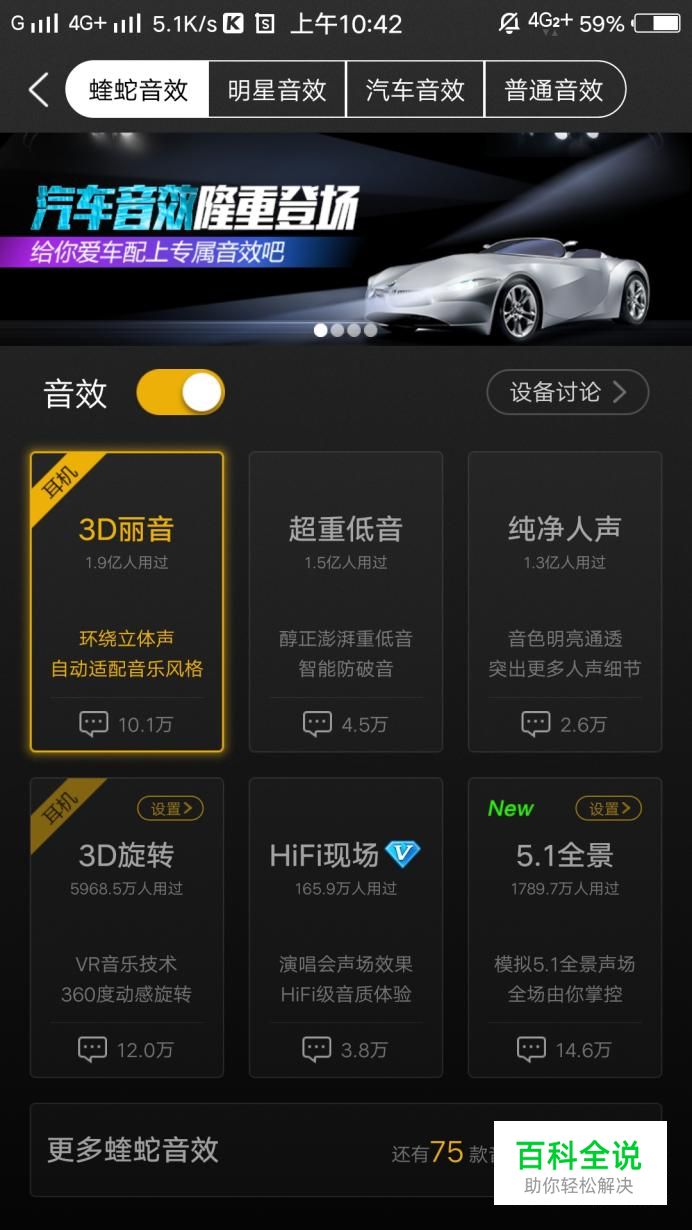Viewport: 692px width, 1230px height.
Task: Open 设备讨论
Action: pos(568,392)
